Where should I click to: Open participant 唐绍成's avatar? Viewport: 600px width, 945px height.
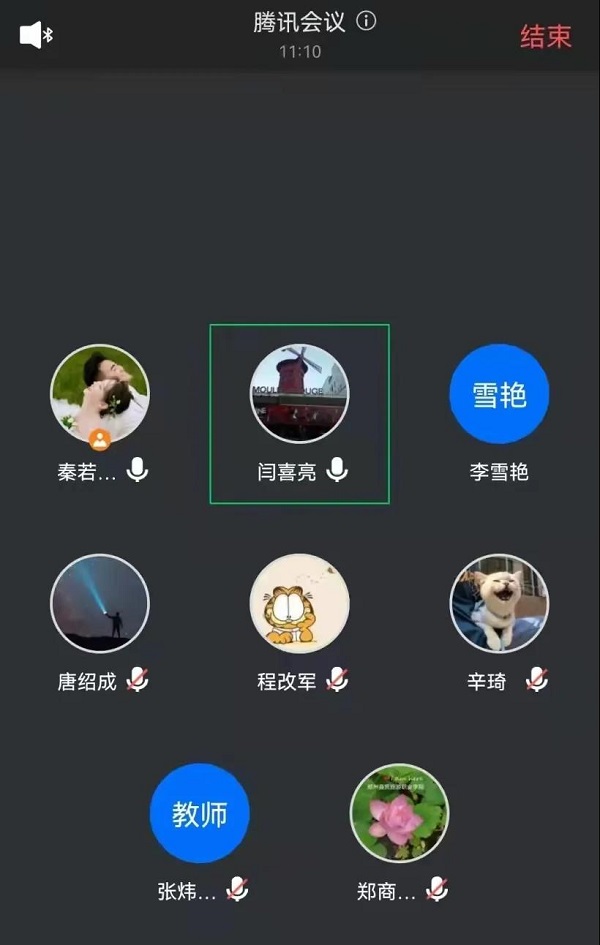100,603
